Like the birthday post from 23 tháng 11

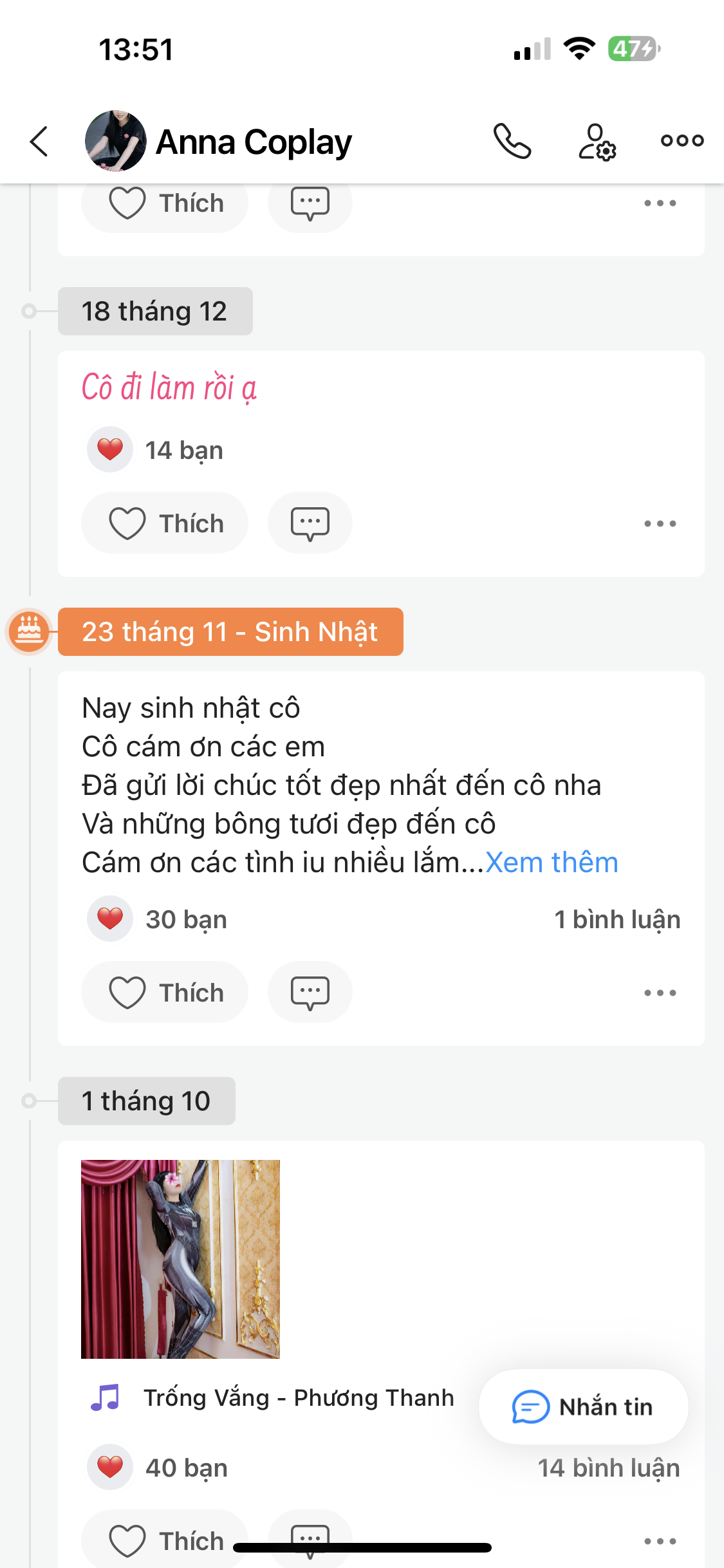165,993
